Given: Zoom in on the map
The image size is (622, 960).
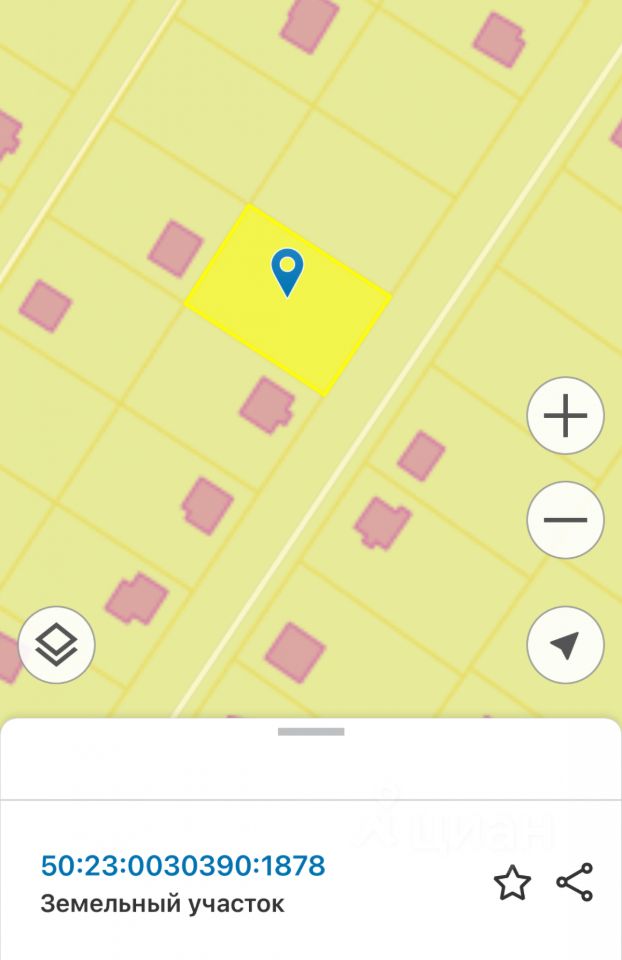Looking at the screenshot, I should [x=565, y=415].
